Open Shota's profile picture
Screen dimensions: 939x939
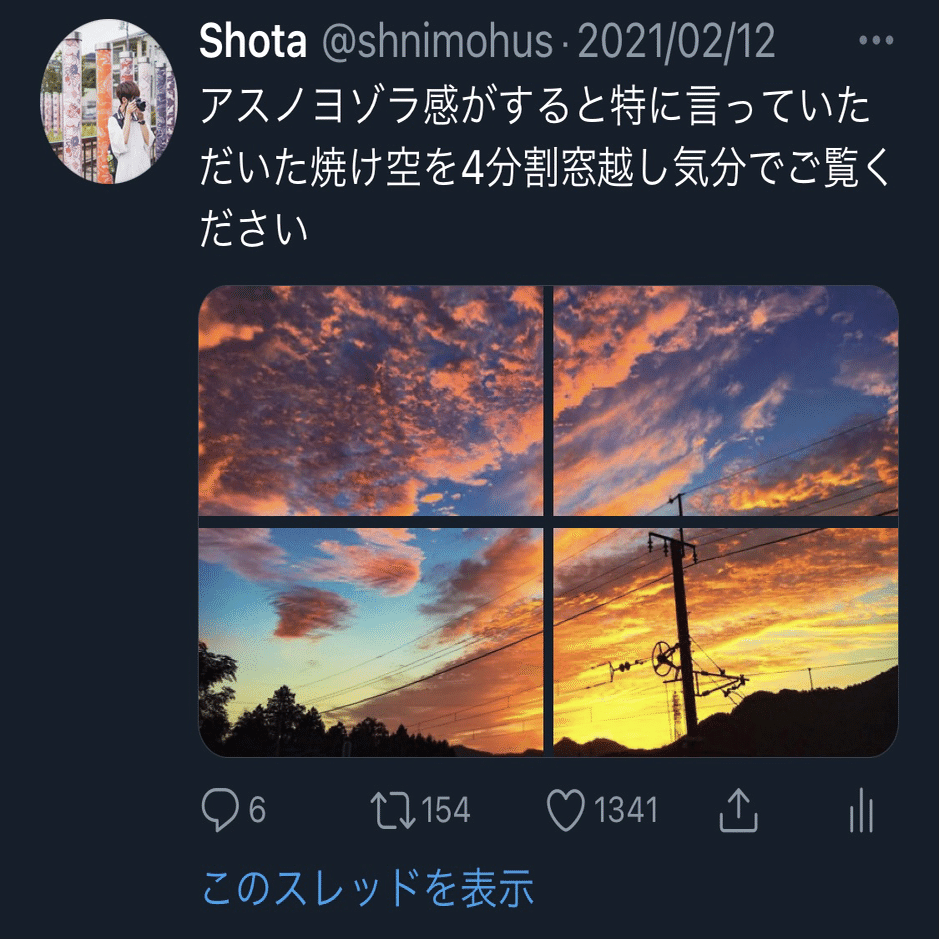click(109, 102)
